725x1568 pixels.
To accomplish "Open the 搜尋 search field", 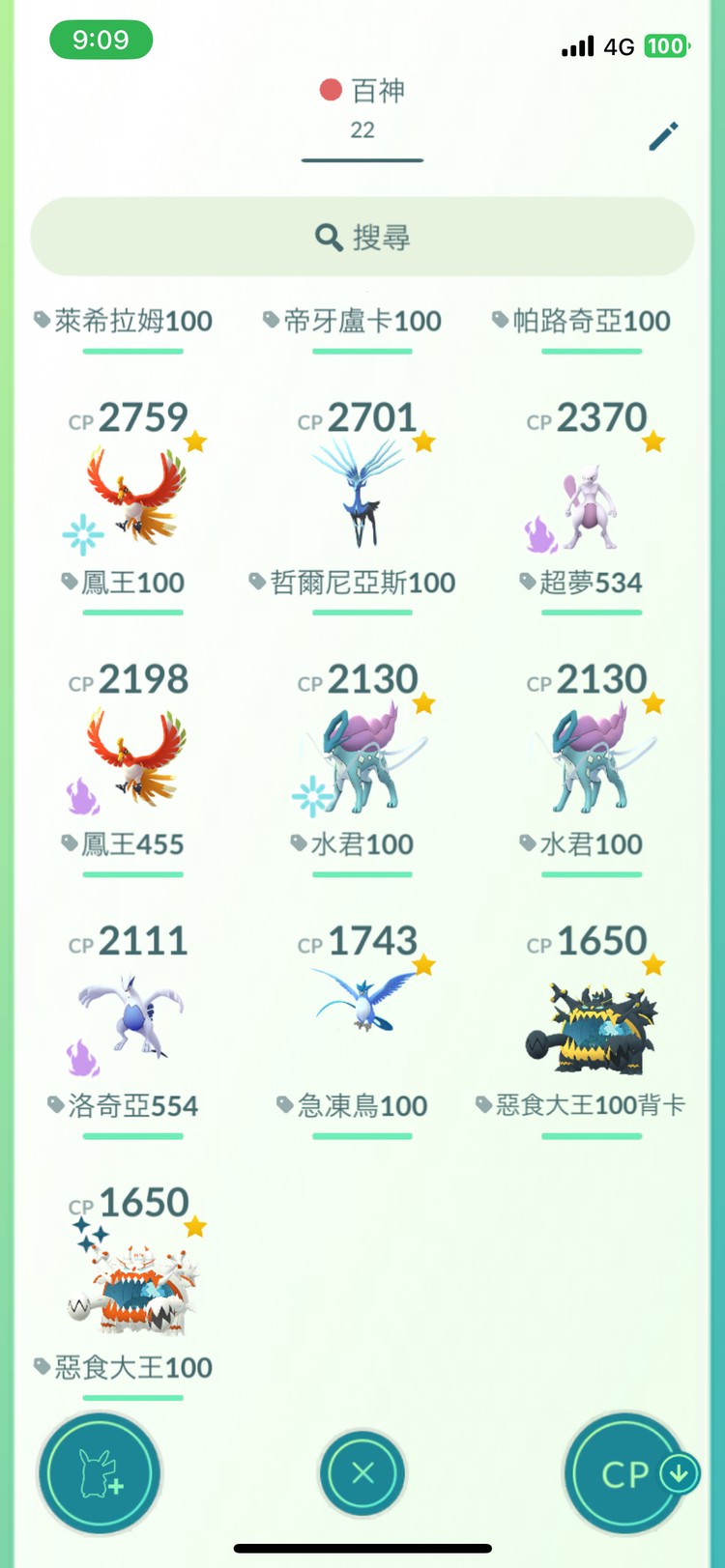I will 362,237.
